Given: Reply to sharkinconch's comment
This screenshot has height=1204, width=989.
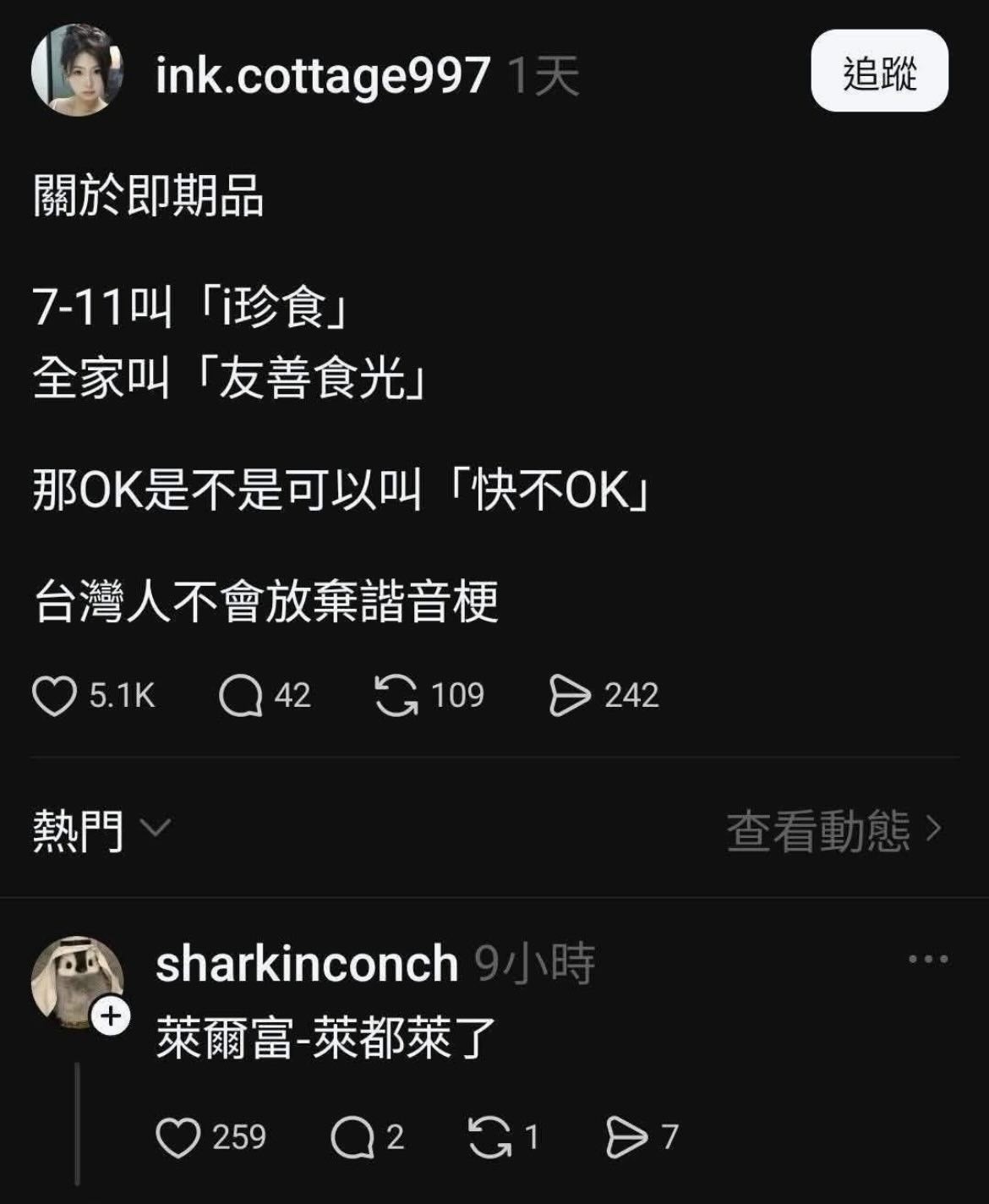Looking at the screenshot, I should click(x=352, y=1137).
